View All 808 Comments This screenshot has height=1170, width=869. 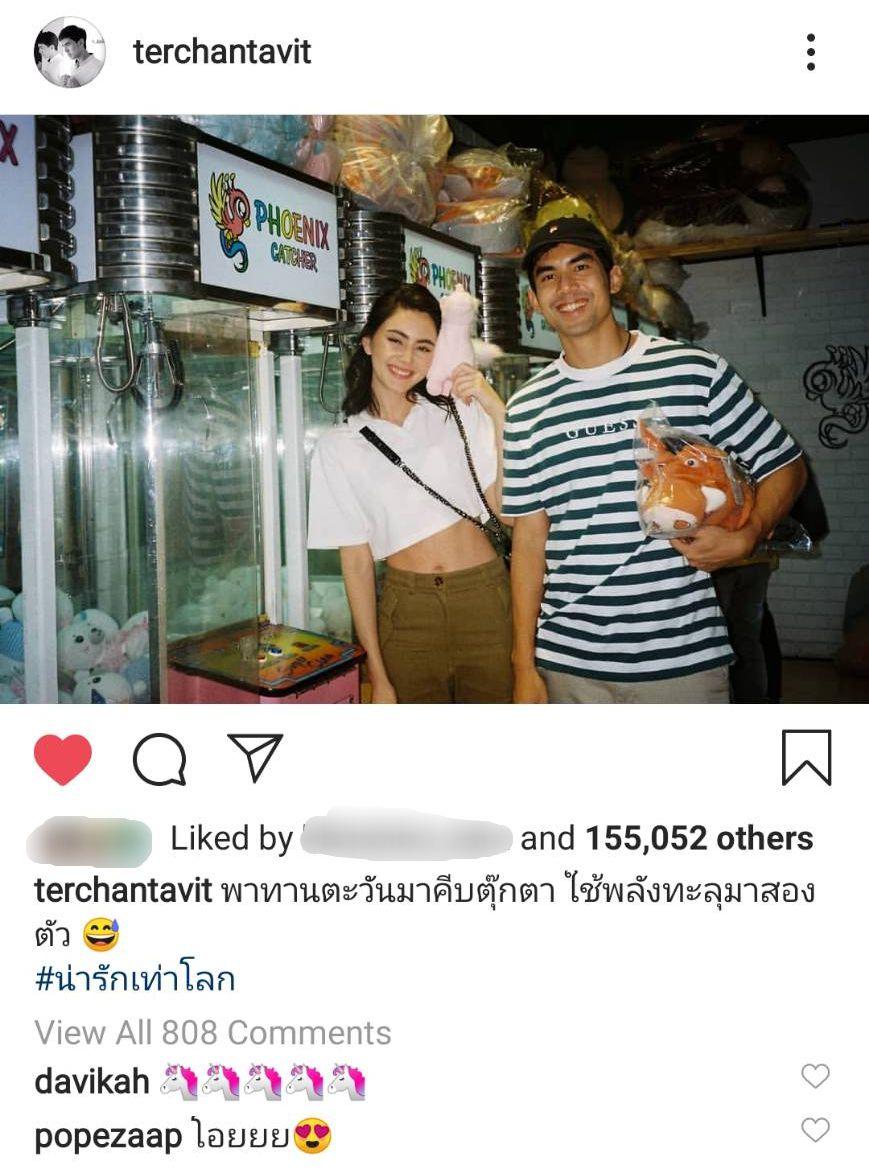212,1032
